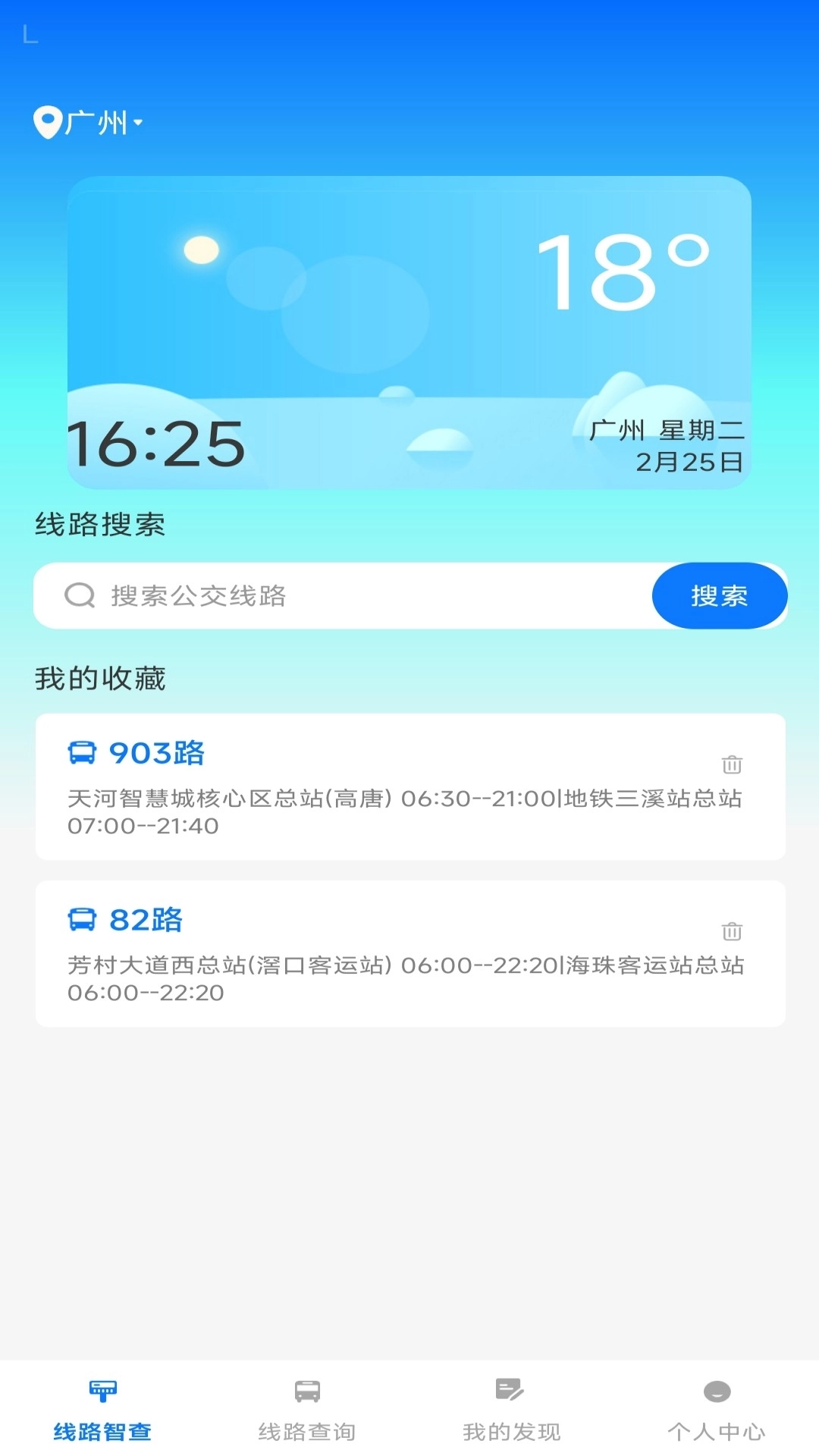
Task: Expand the weather card for more details
Action: pyautogui.click(x=409, y=330)
